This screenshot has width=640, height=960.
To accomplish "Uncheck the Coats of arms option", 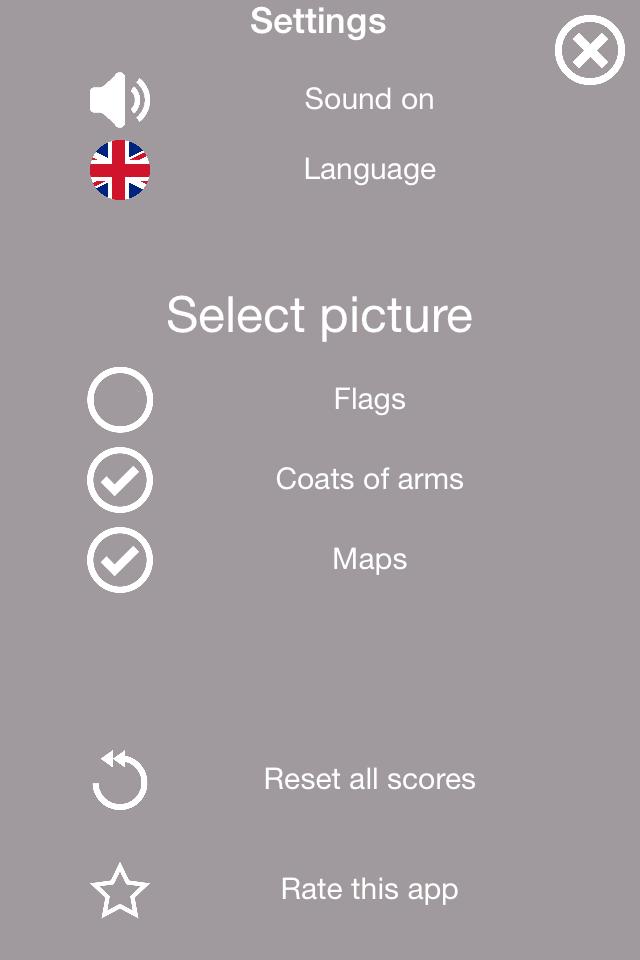I will 120,480.
